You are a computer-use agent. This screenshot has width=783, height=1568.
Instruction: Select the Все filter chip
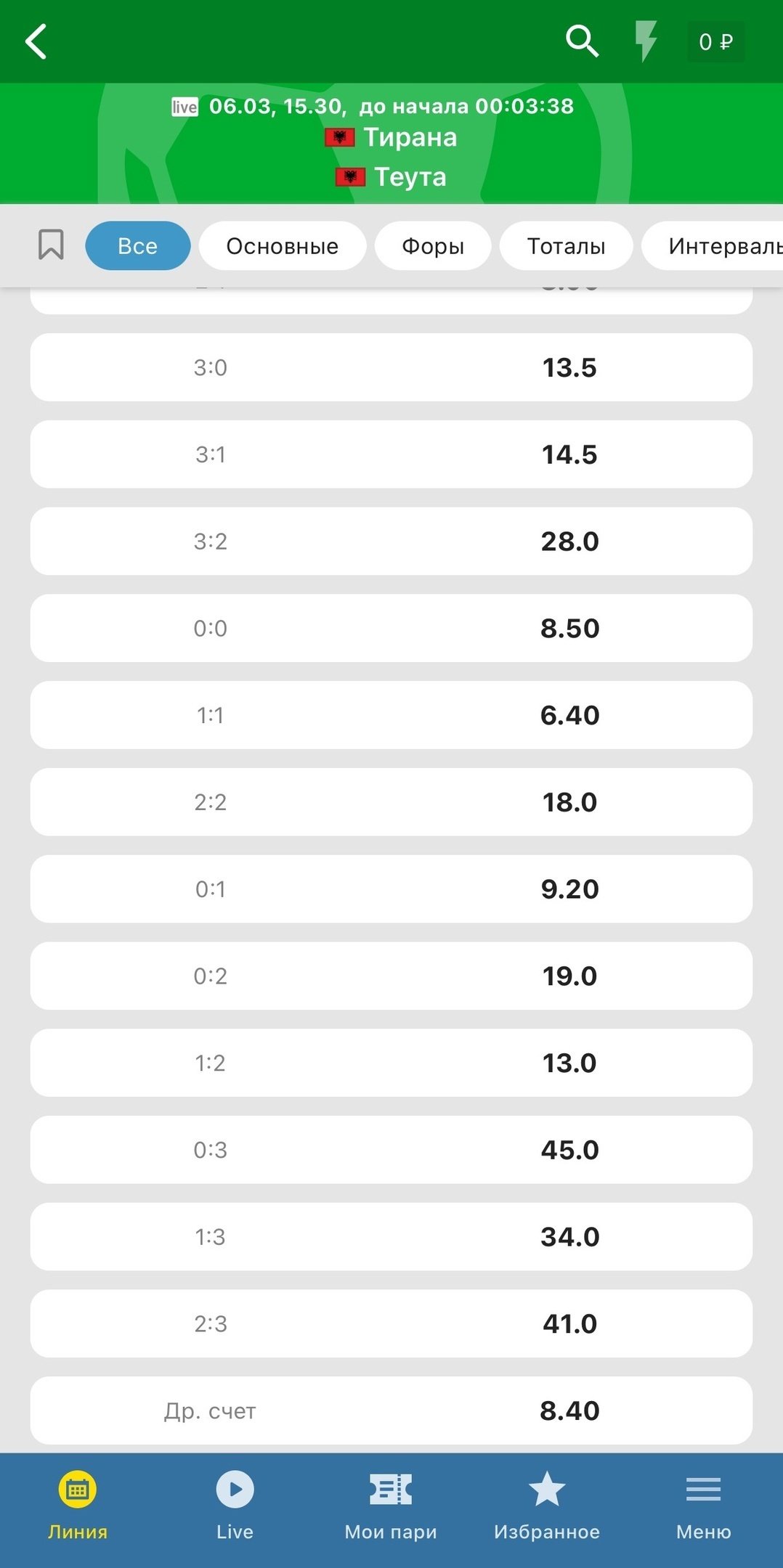coord(138,246)
